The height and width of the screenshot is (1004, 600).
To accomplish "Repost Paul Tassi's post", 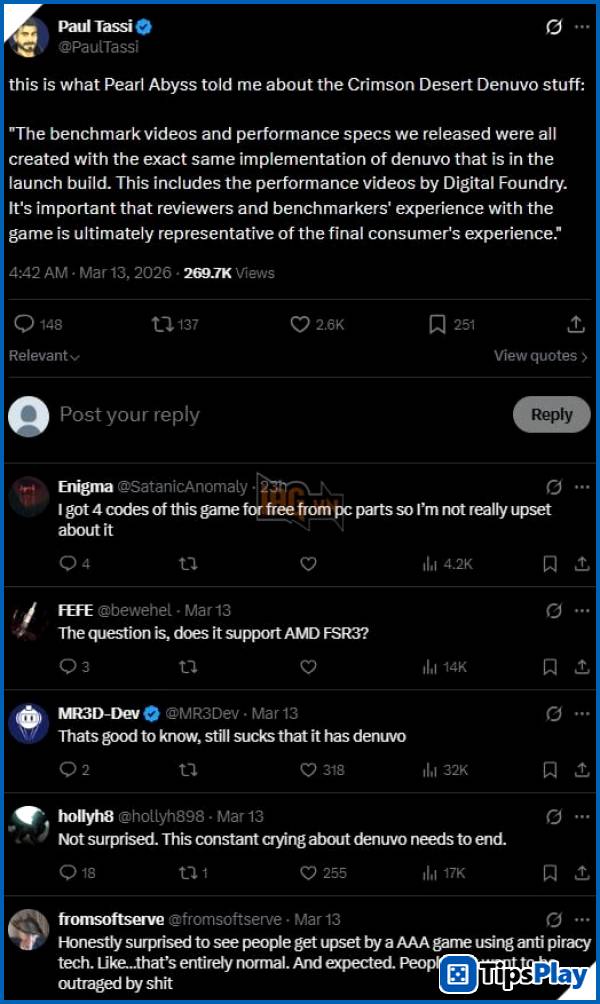I will click(x=161, y=324).
